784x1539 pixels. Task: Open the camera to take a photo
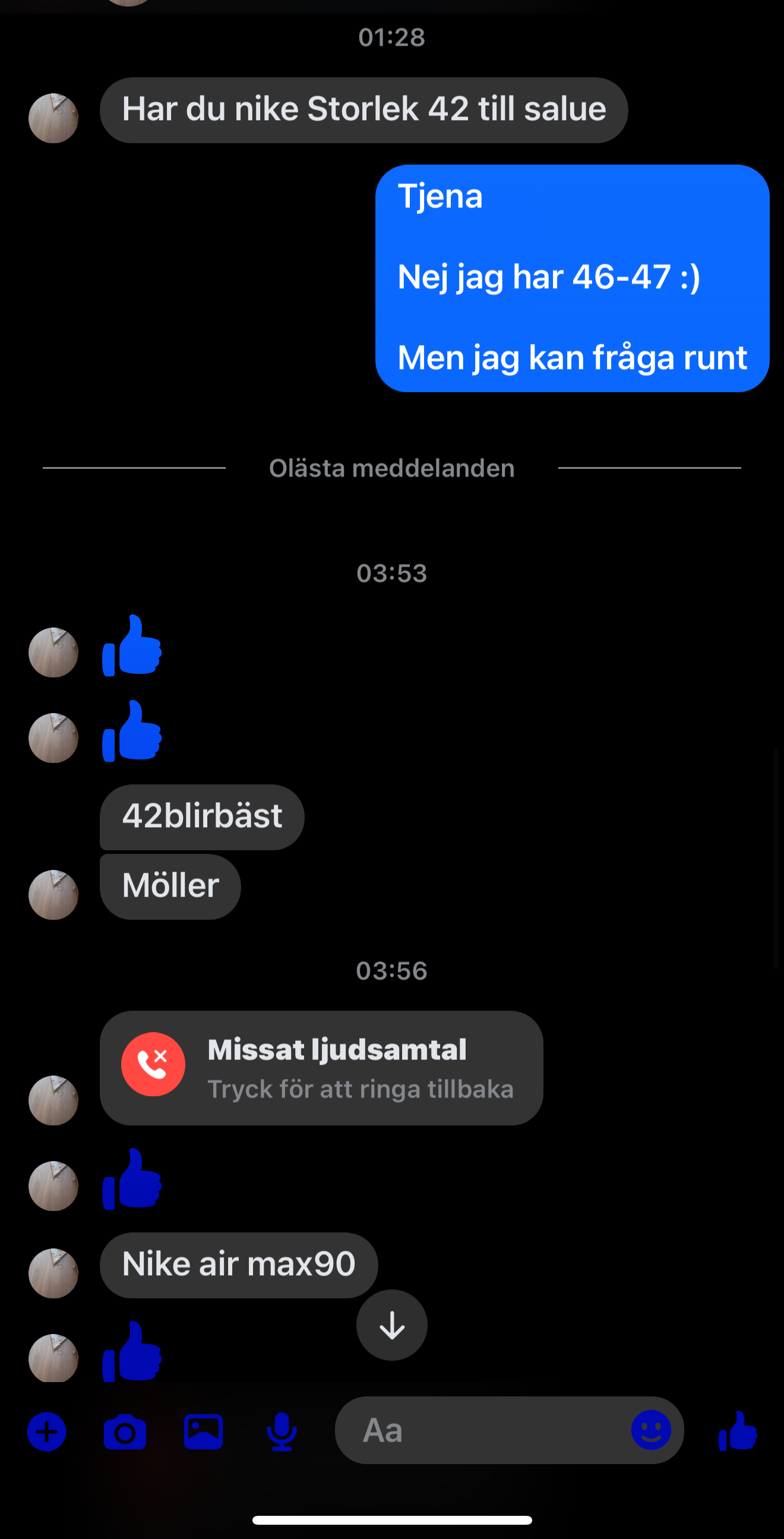click(125, 1431)
